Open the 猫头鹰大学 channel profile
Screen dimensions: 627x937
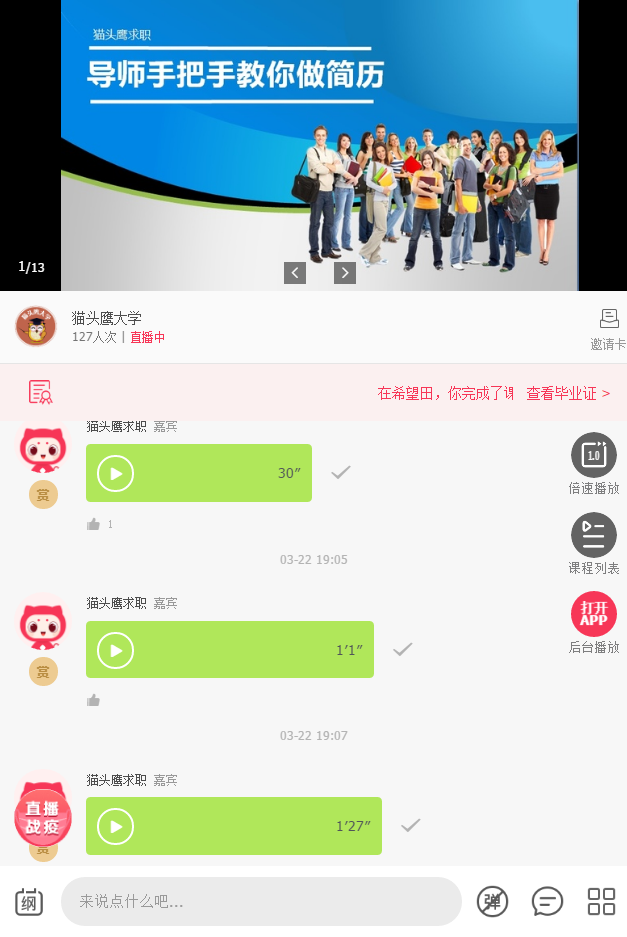click(36, 327)
